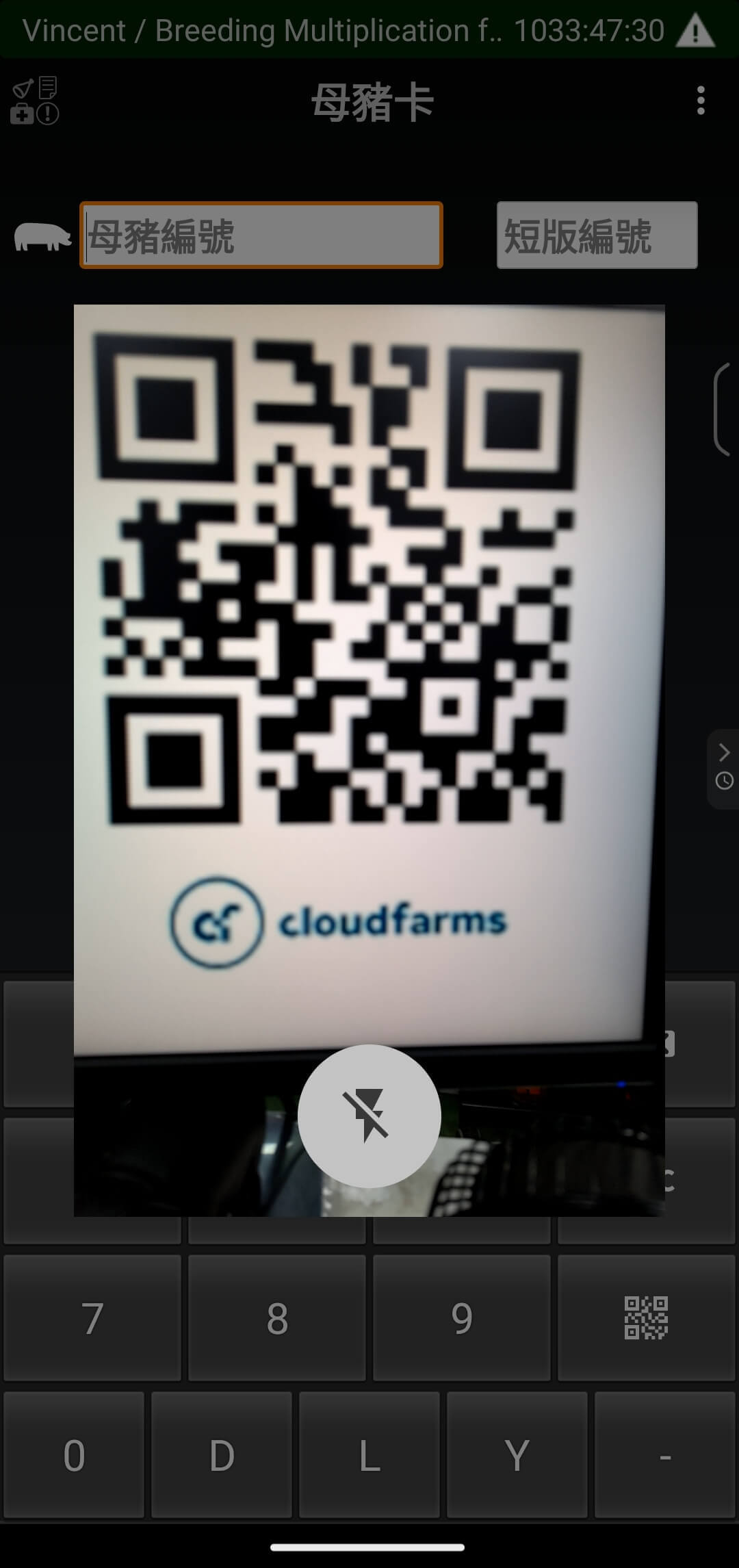The image size is (739, 1568).
Task: Tap the warning triangle in header
Action: pyautogui.click(x=695, y=31)
